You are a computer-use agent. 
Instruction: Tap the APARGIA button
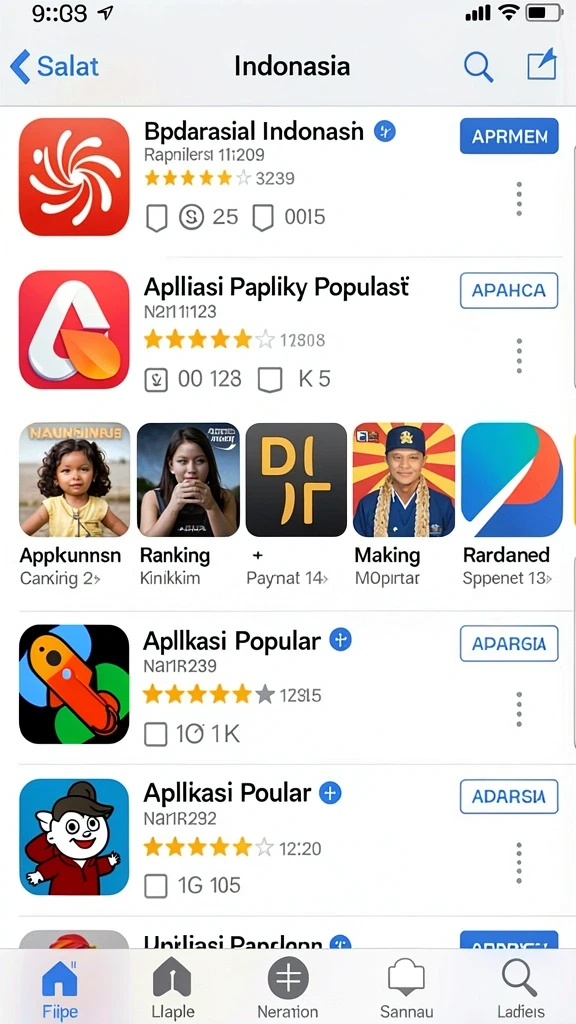click(x=509, y=643)
